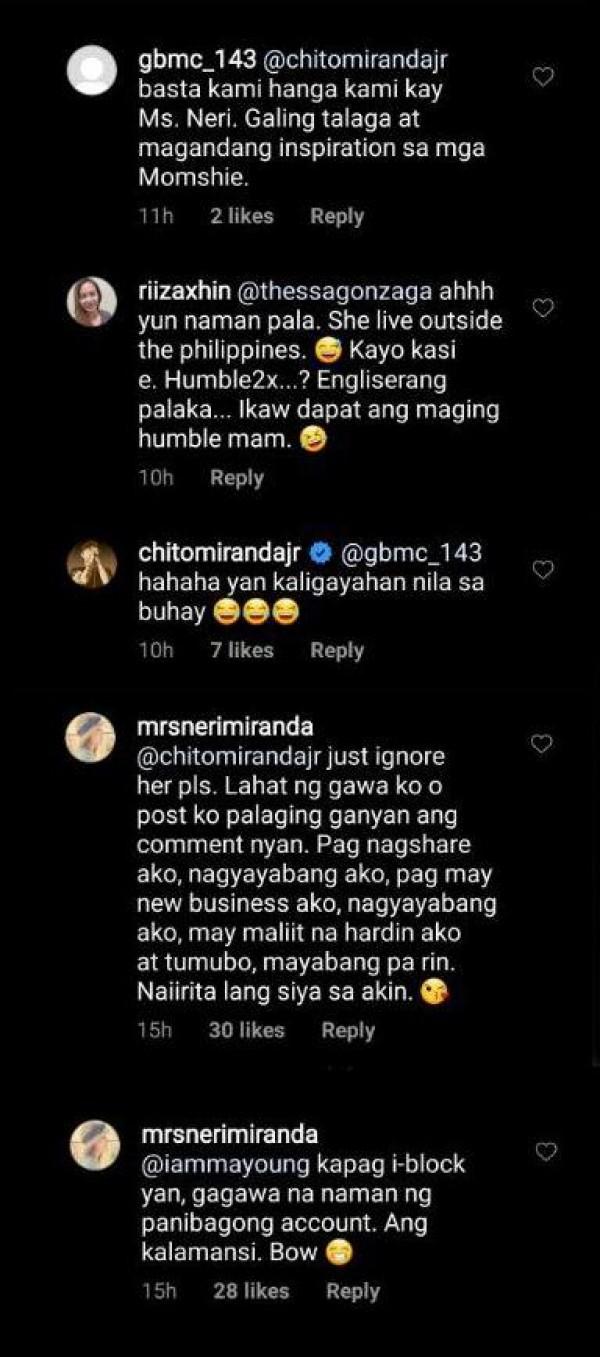The width and height of the screenshot is (600, 1357).
Task: Reply to mrsnerimiranda's 28-likes comment
Action: click(353, 1291)
